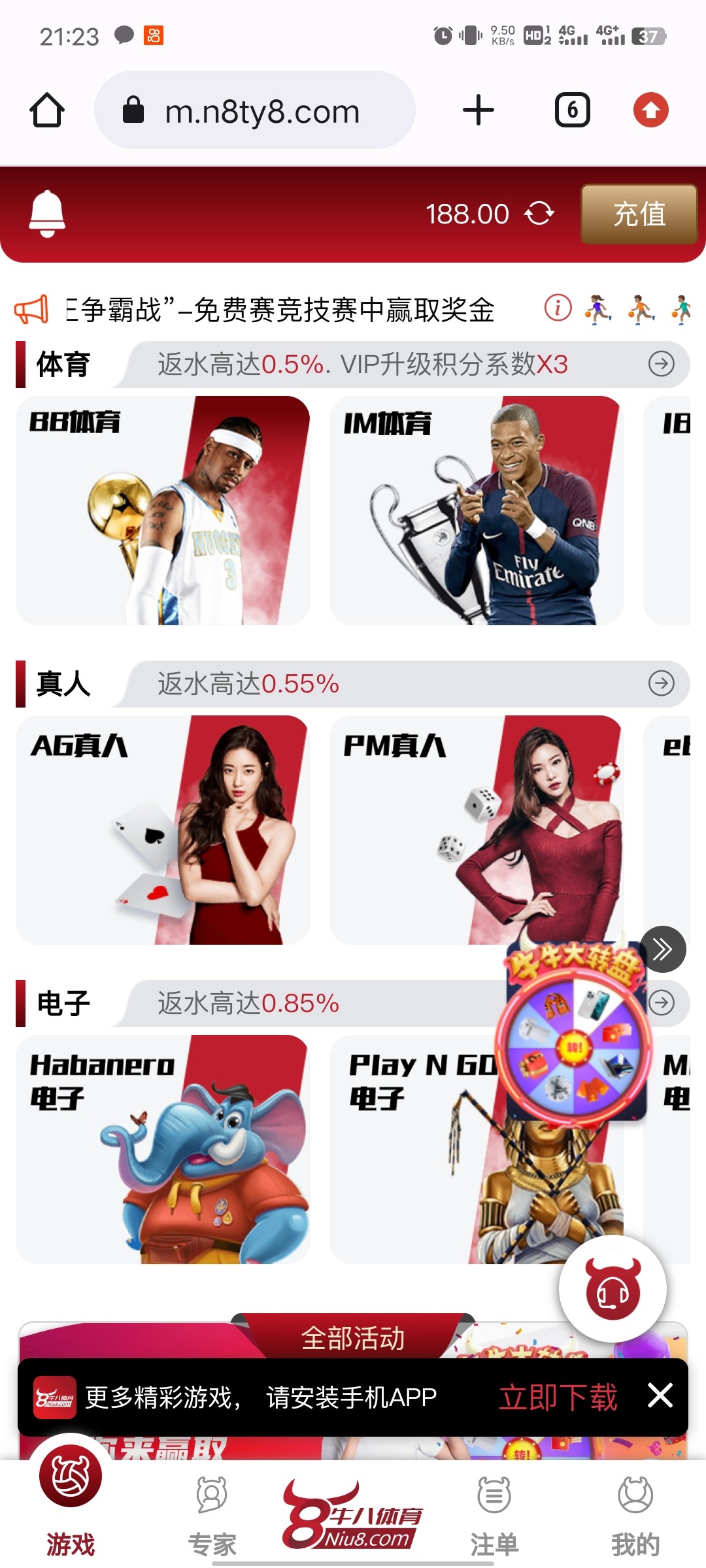This screenshot has width=706, height=1568.
Task: Expand the 真人 section arrow
Action: (x=661, y=683)
